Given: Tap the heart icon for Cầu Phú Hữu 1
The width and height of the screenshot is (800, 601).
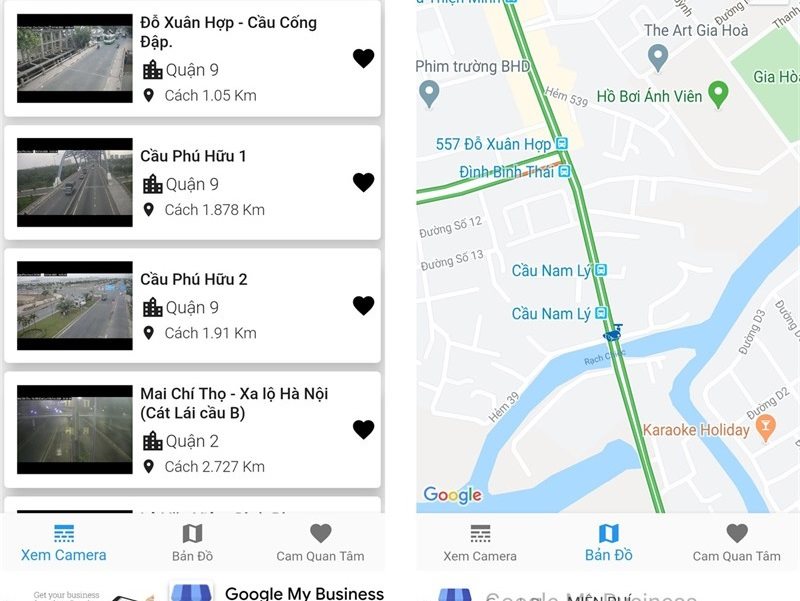Looking at the screenshot, I should 363,182.
